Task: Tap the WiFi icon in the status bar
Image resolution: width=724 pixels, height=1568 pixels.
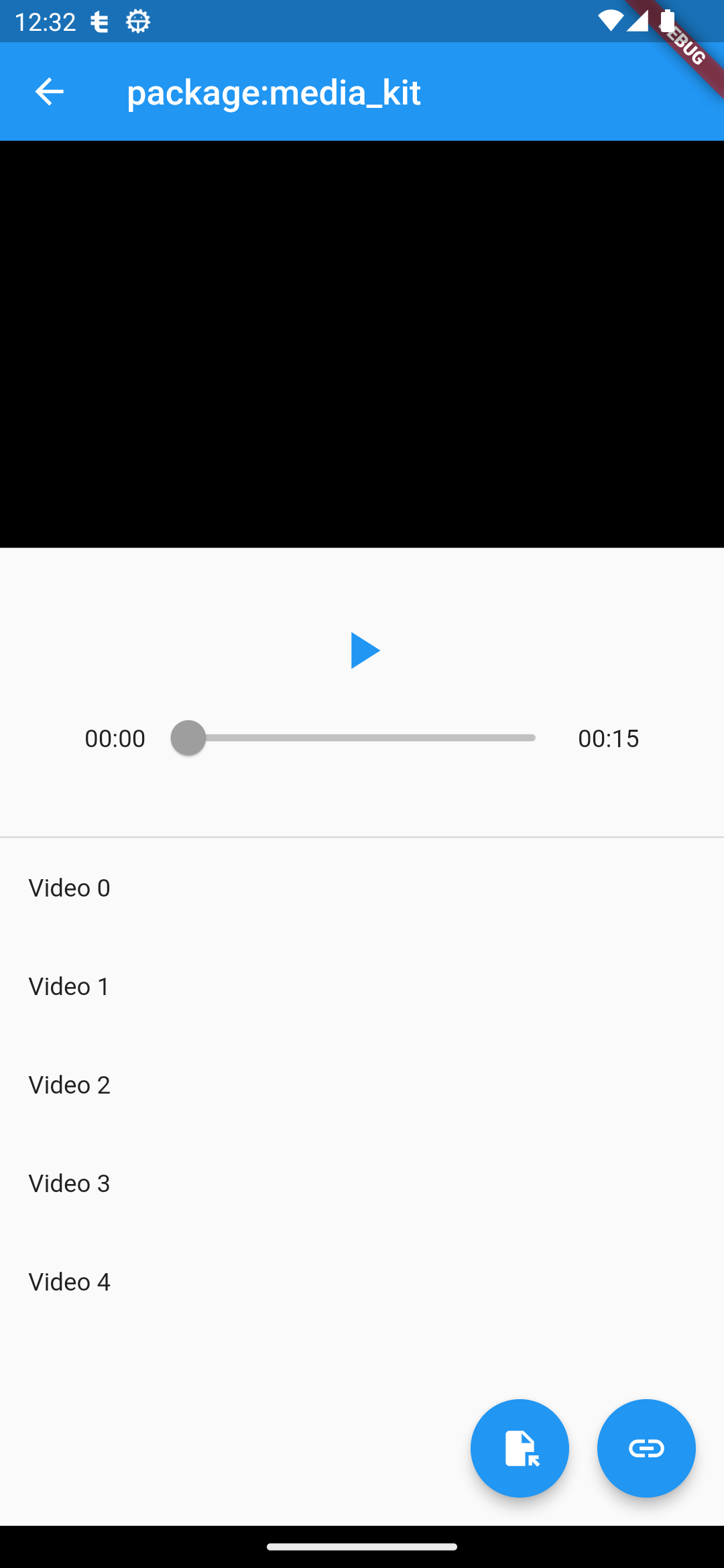Action: pos(611,21)
